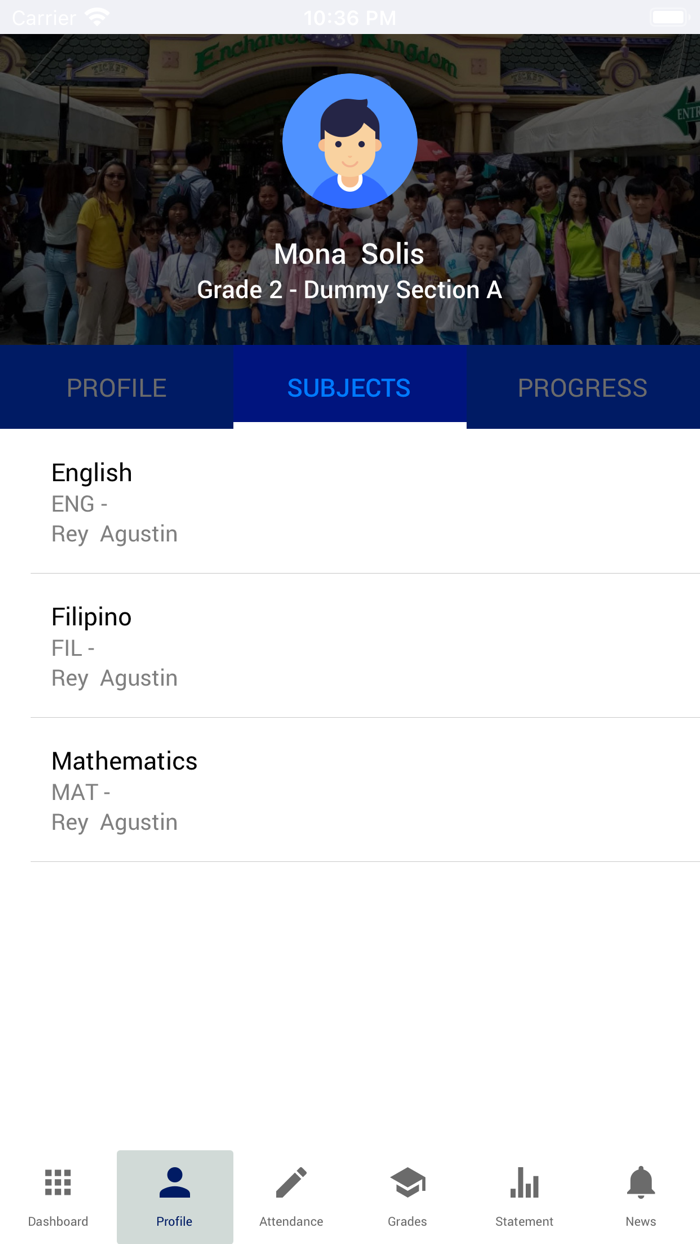700x1244 pixels.
Task: Open the Statement tab
Action: [524, 1196]
